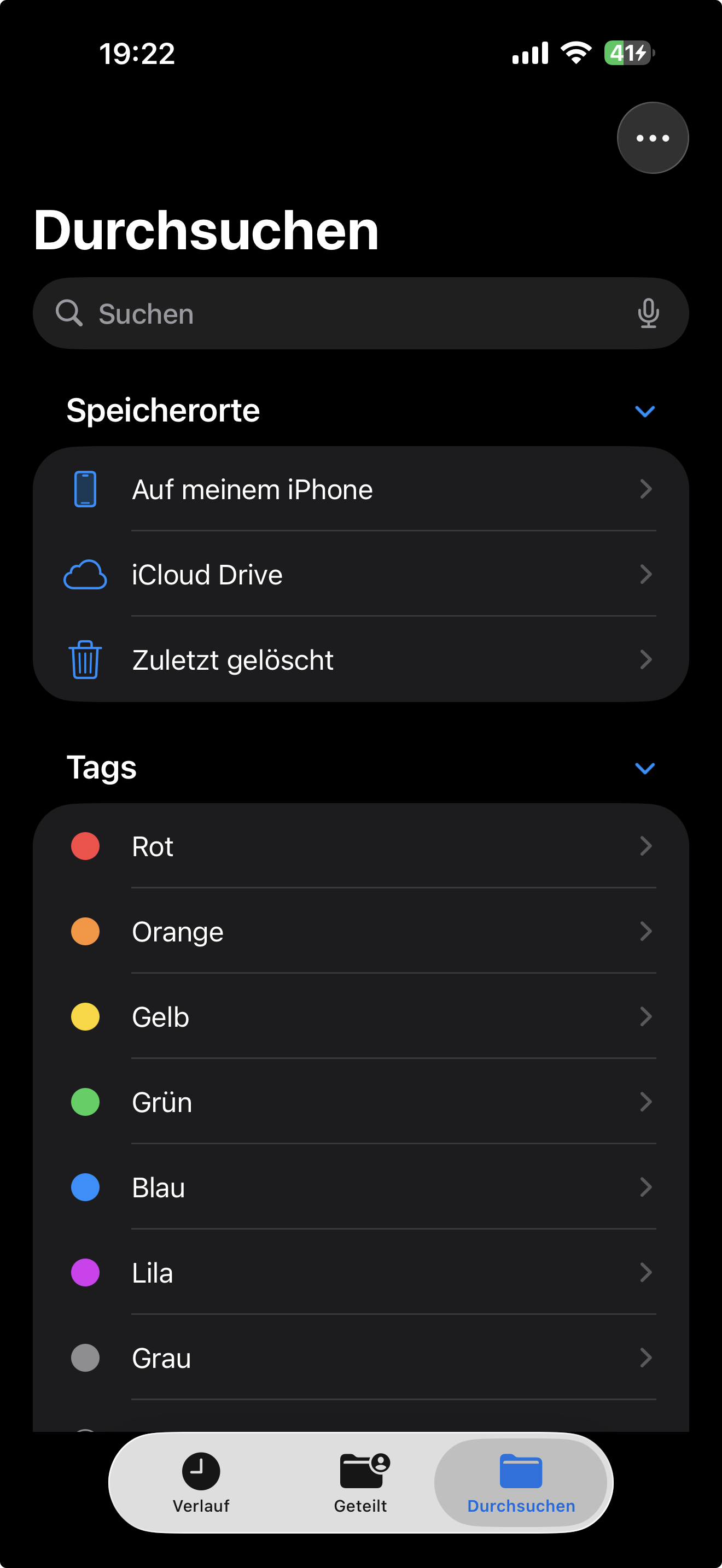
Task: Start voice dictation with the microphone
Action: (648, 313)
